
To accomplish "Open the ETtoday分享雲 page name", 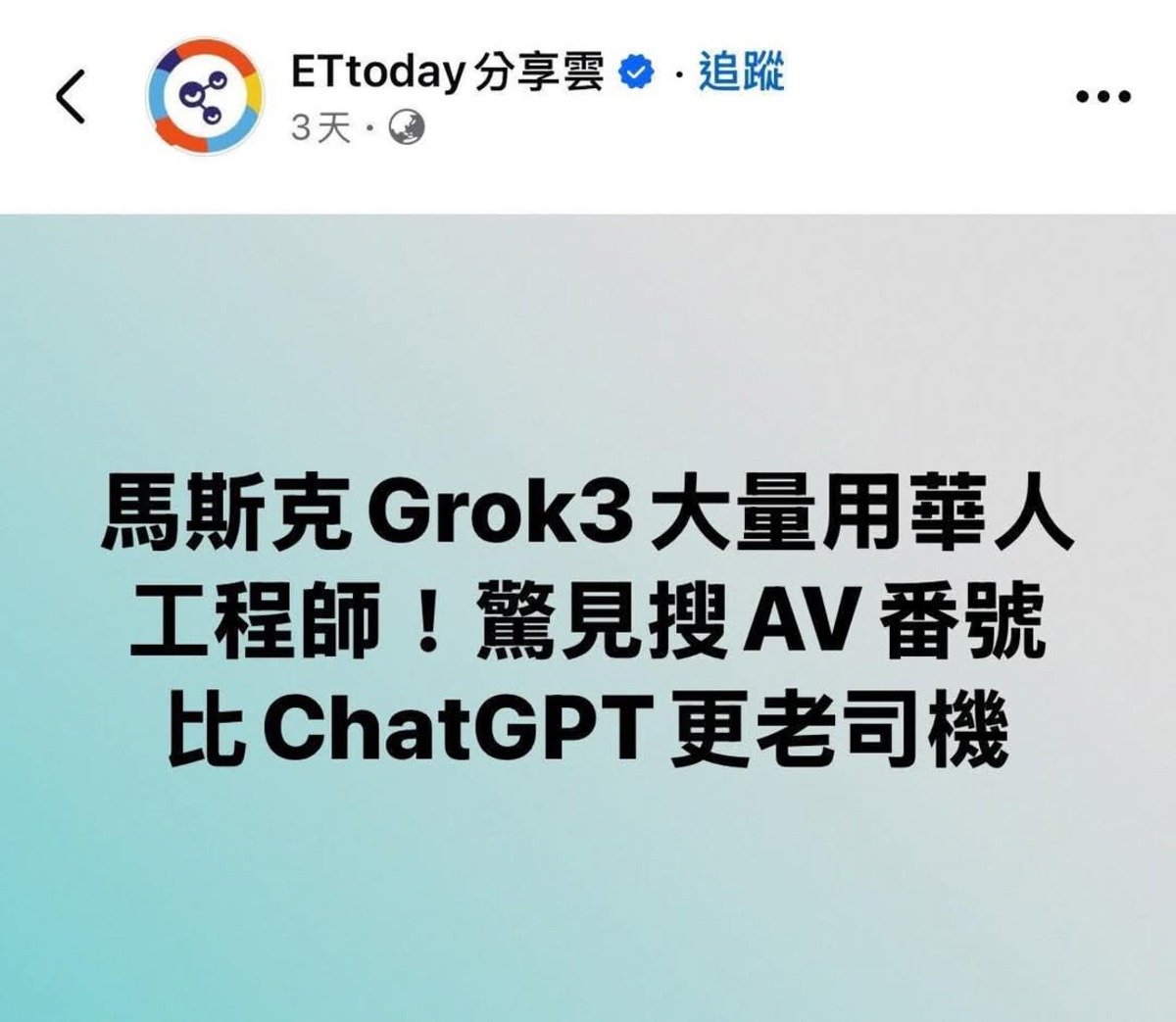I will pos(447,73).
